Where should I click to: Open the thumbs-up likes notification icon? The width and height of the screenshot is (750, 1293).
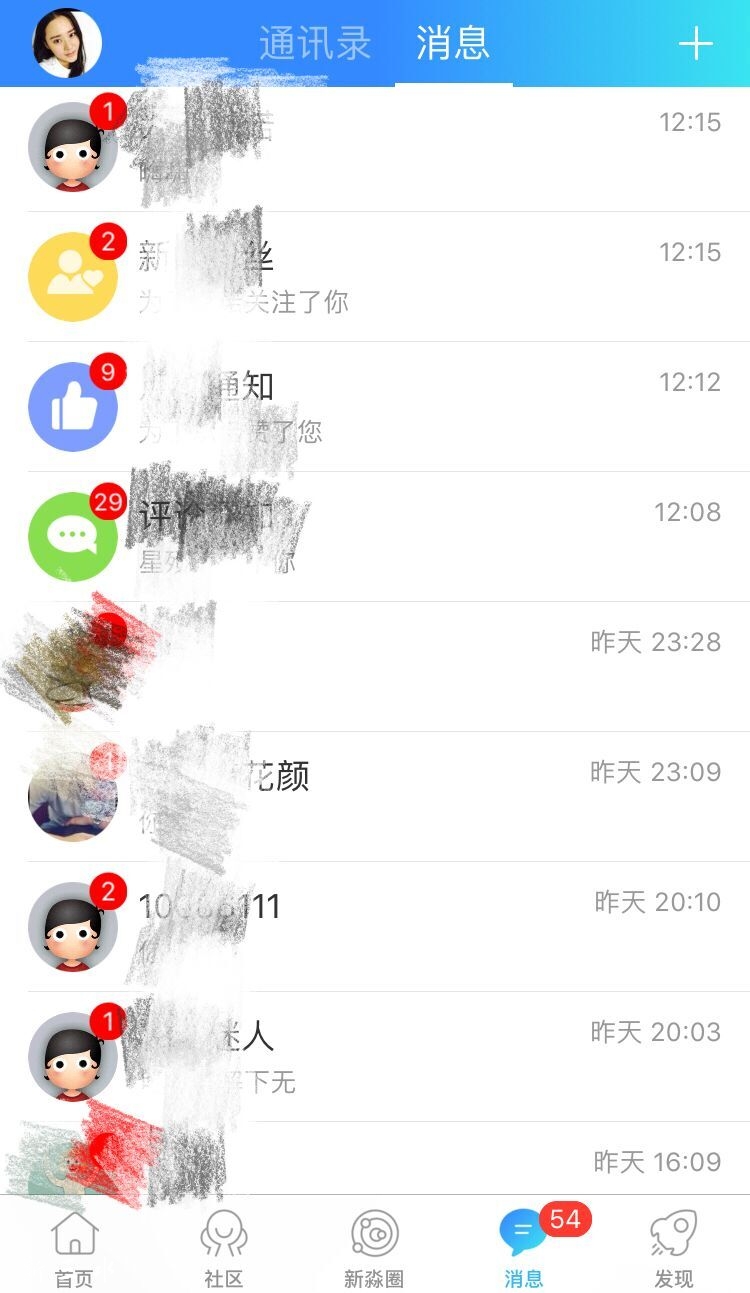(73, 405)
